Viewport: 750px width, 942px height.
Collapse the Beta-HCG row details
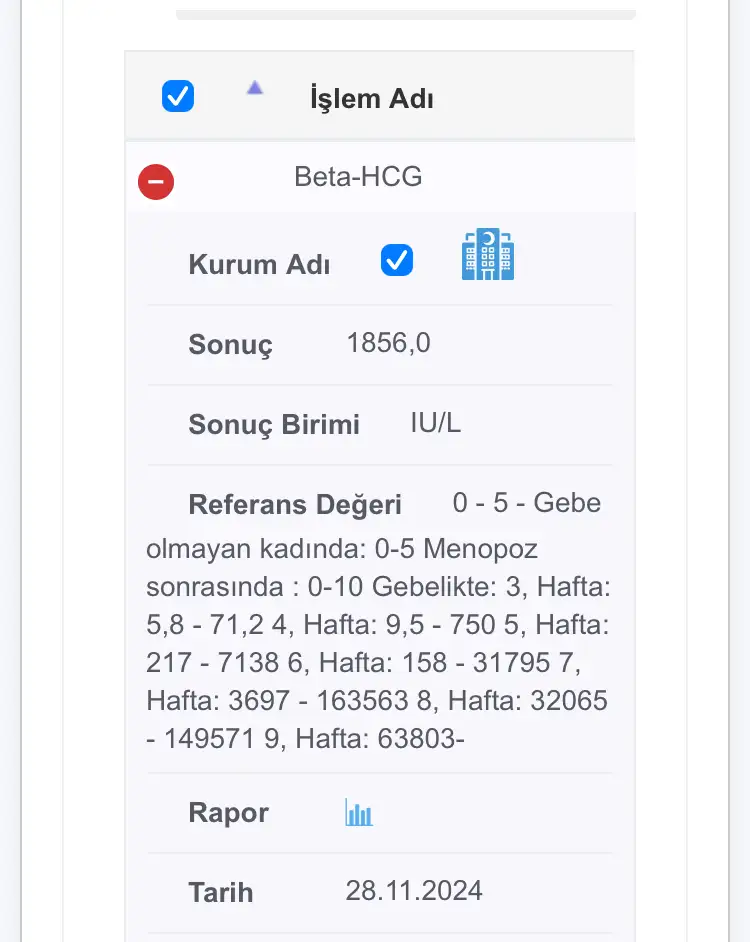tap(156, 182)
